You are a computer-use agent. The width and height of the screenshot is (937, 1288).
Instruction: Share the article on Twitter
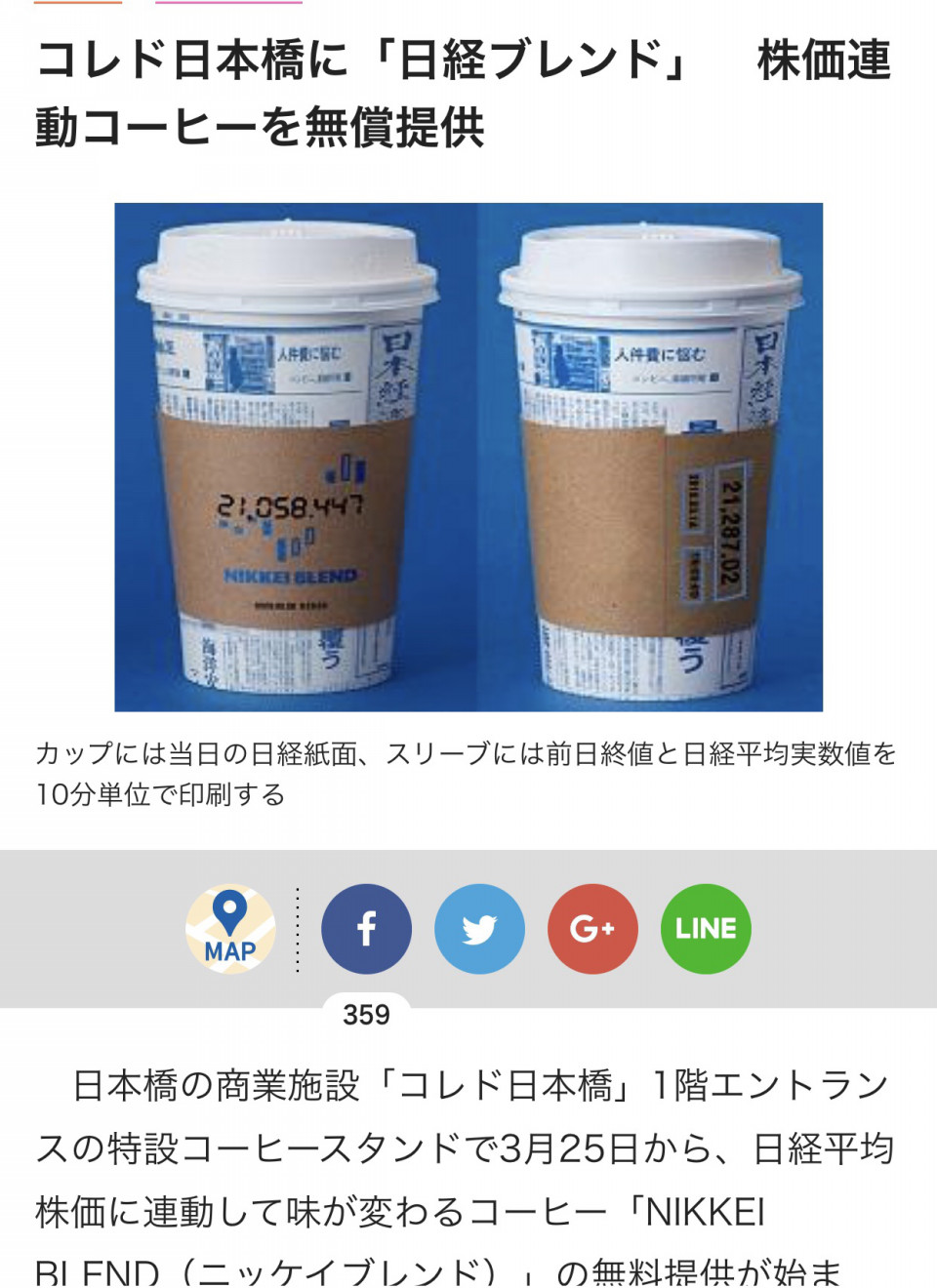tap(479, 929)
